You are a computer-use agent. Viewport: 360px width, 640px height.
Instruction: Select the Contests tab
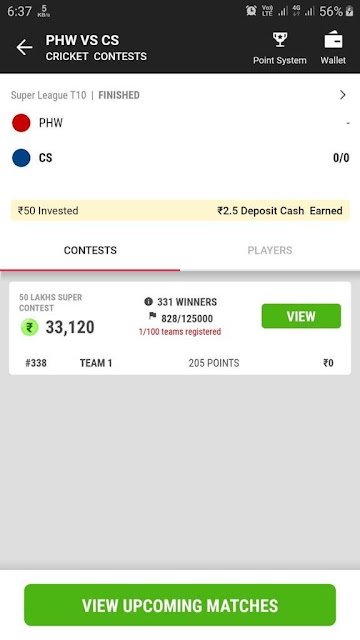(x=90, y=250)
